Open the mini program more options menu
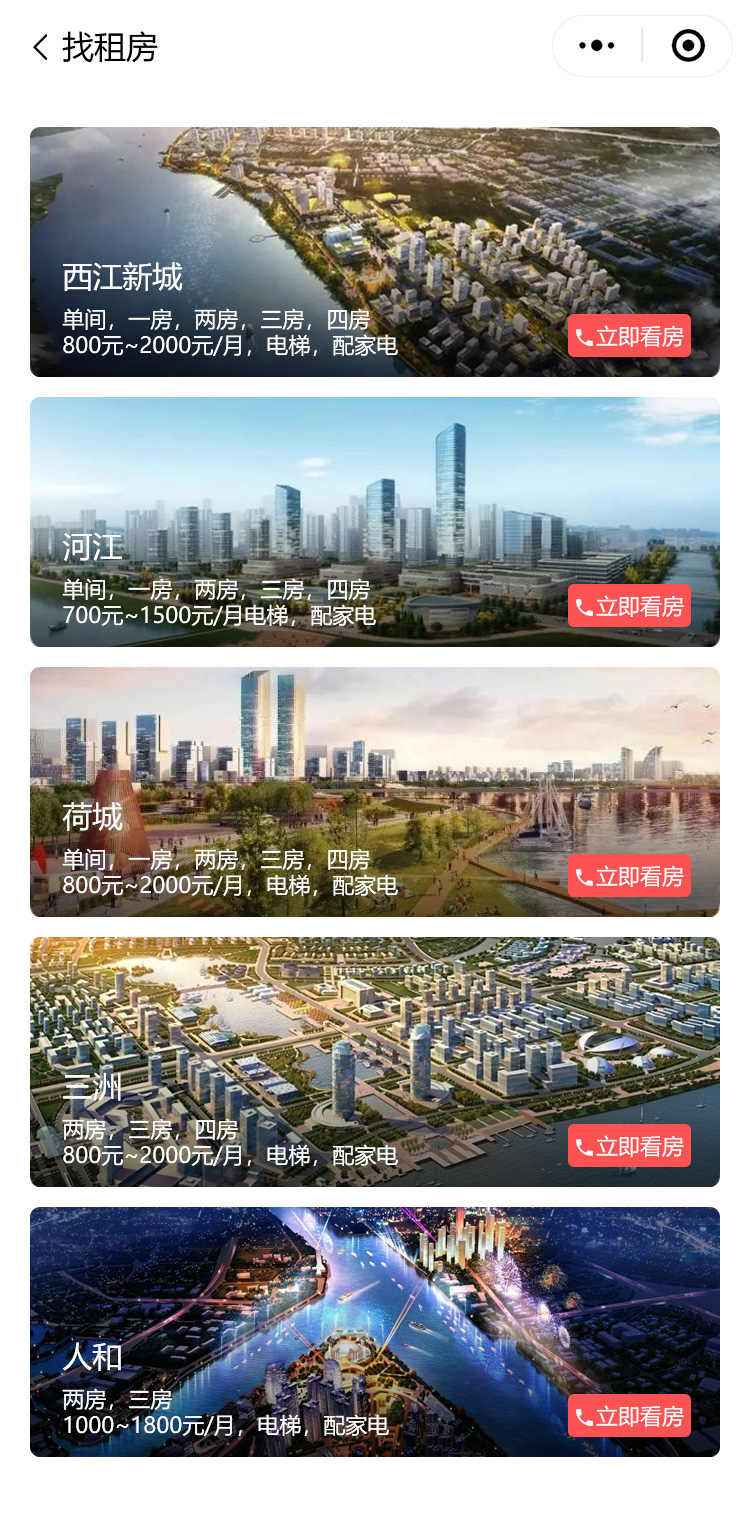The width and height of the screenshot is (750, 1535). pyautogui.click(x=597, y=46)
